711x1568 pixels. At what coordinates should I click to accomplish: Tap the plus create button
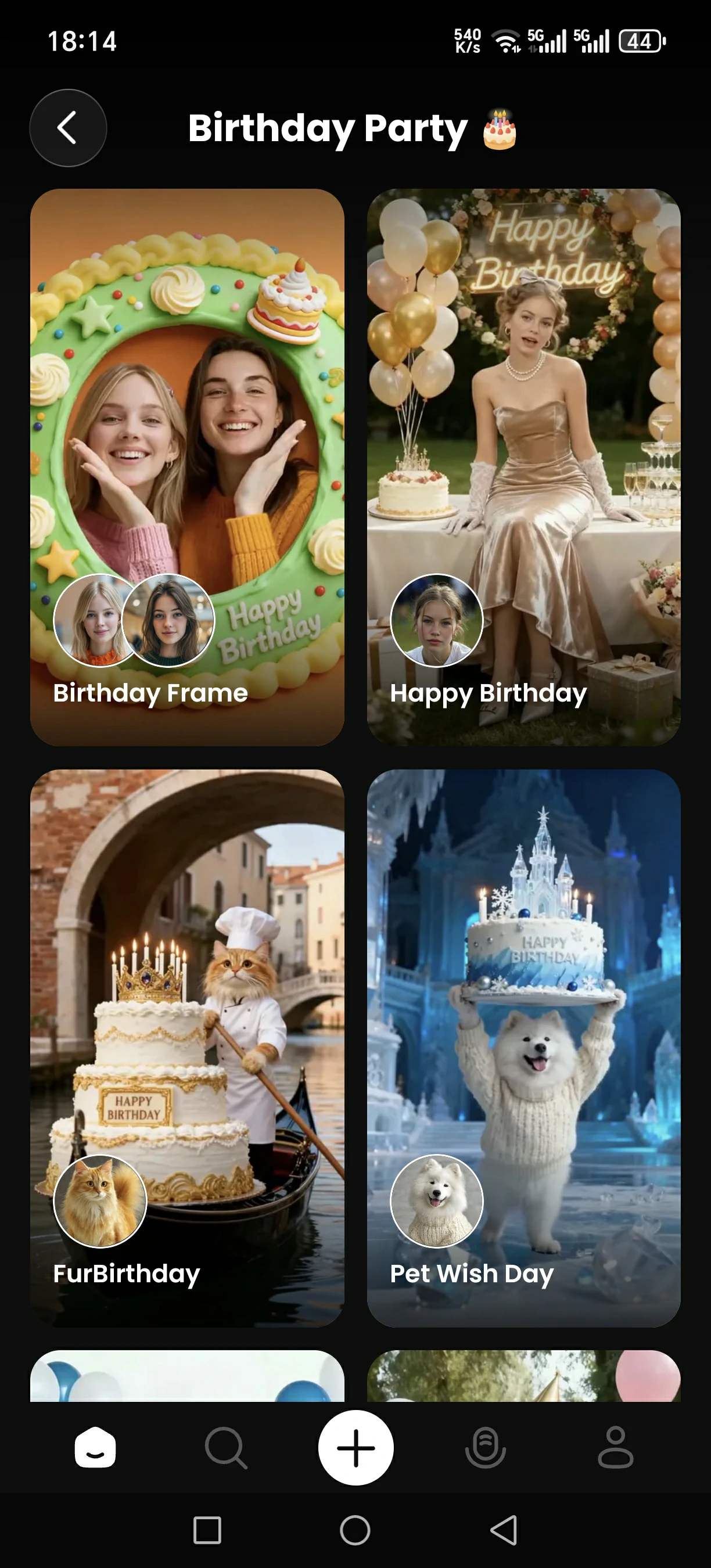(x=355, y=1447)
